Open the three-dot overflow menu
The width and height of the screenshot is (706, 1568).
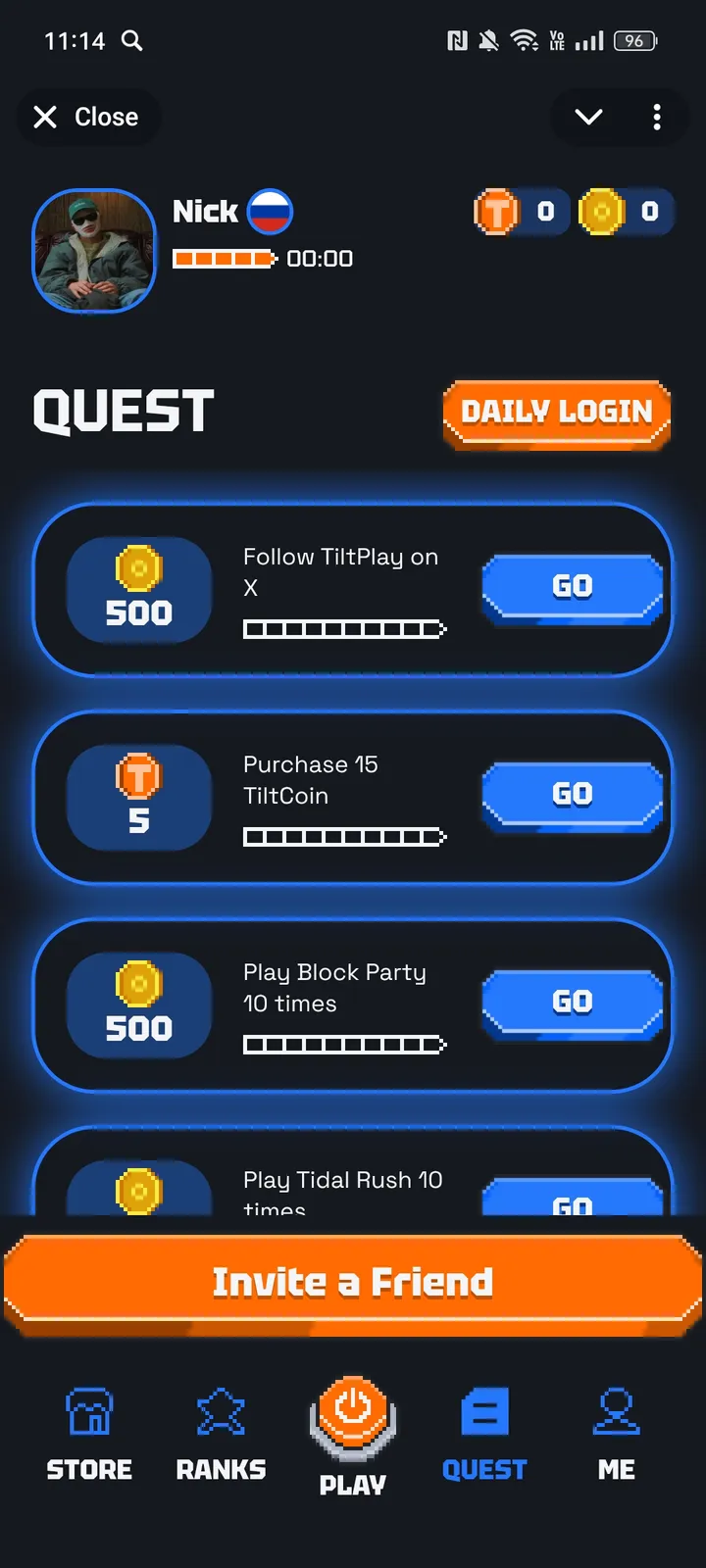[656, 117]
